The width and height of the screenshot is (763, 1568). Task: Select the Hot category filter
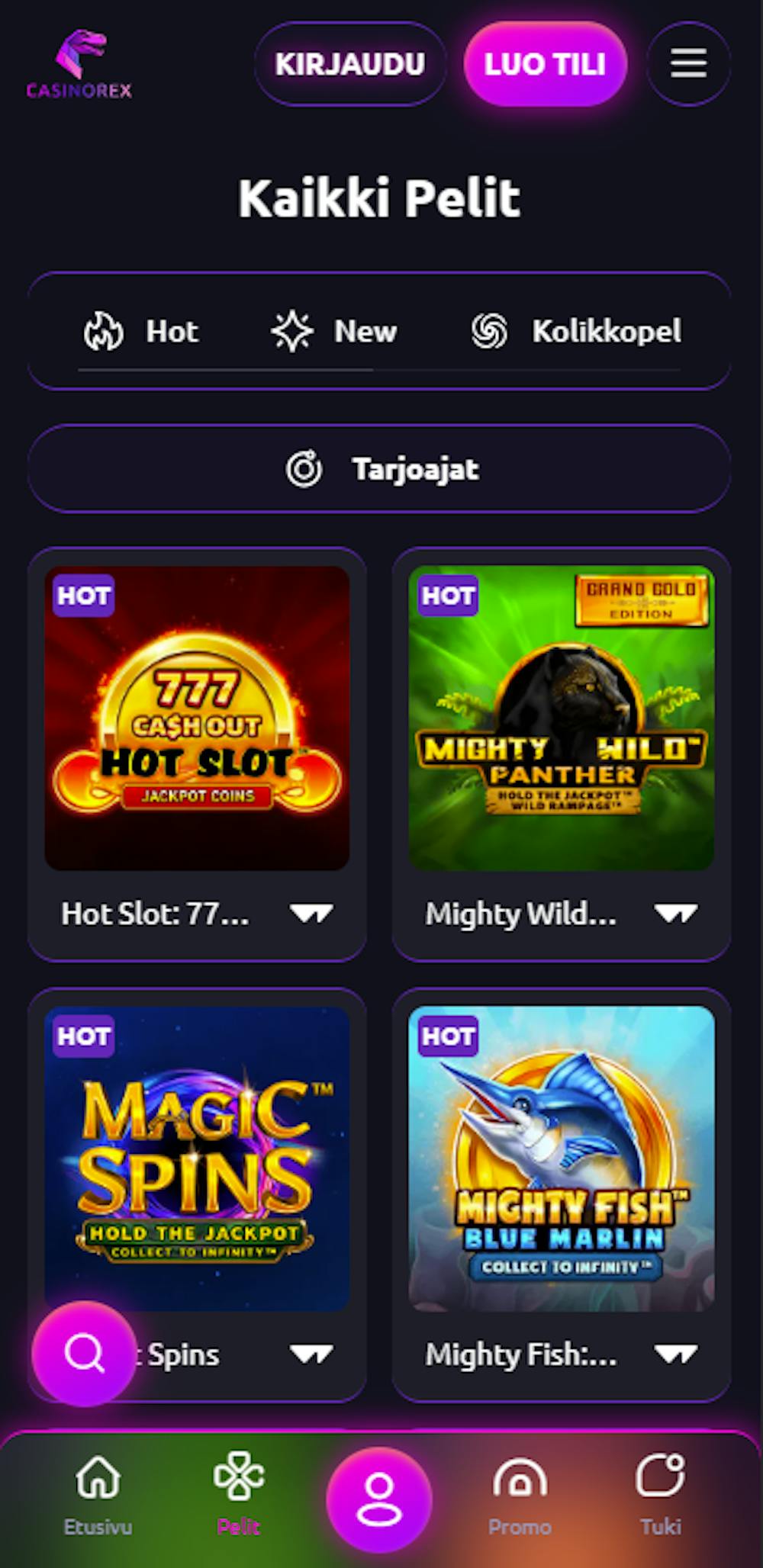(142, 332)
